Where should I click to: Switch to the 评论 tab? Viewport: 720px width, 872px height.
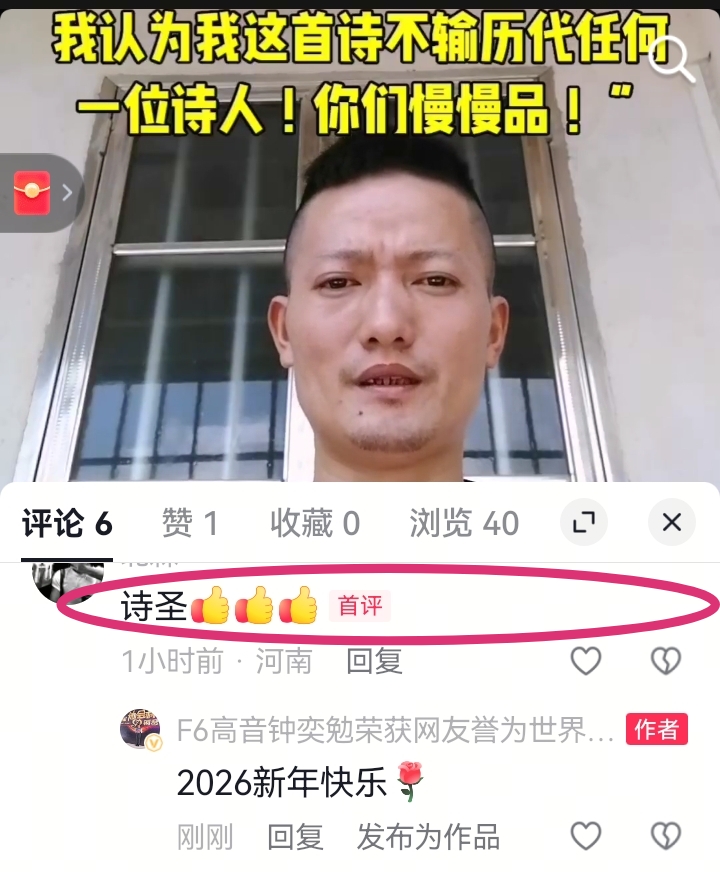66,523
